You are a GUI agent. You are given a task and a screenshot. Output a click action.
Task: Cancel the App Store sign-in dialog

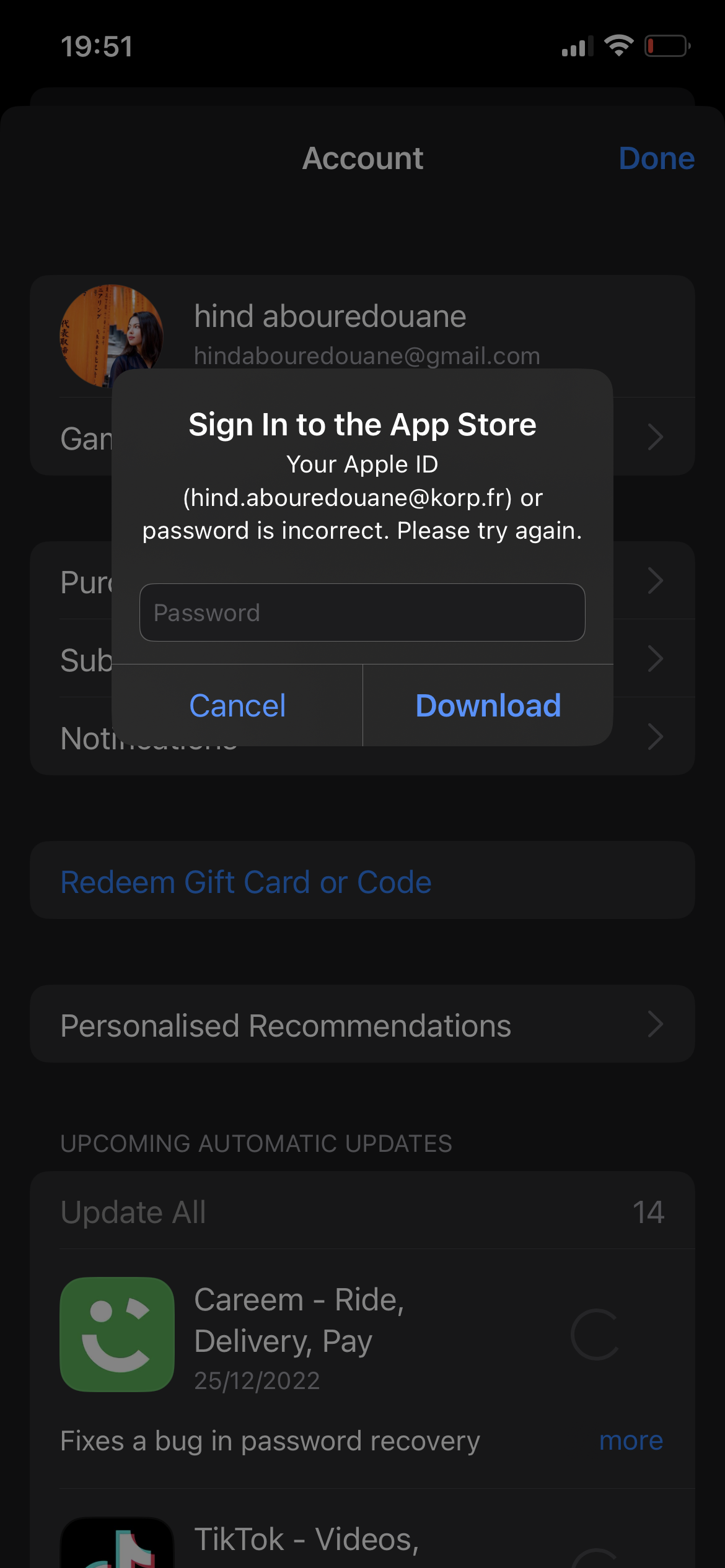coord(237,706)
